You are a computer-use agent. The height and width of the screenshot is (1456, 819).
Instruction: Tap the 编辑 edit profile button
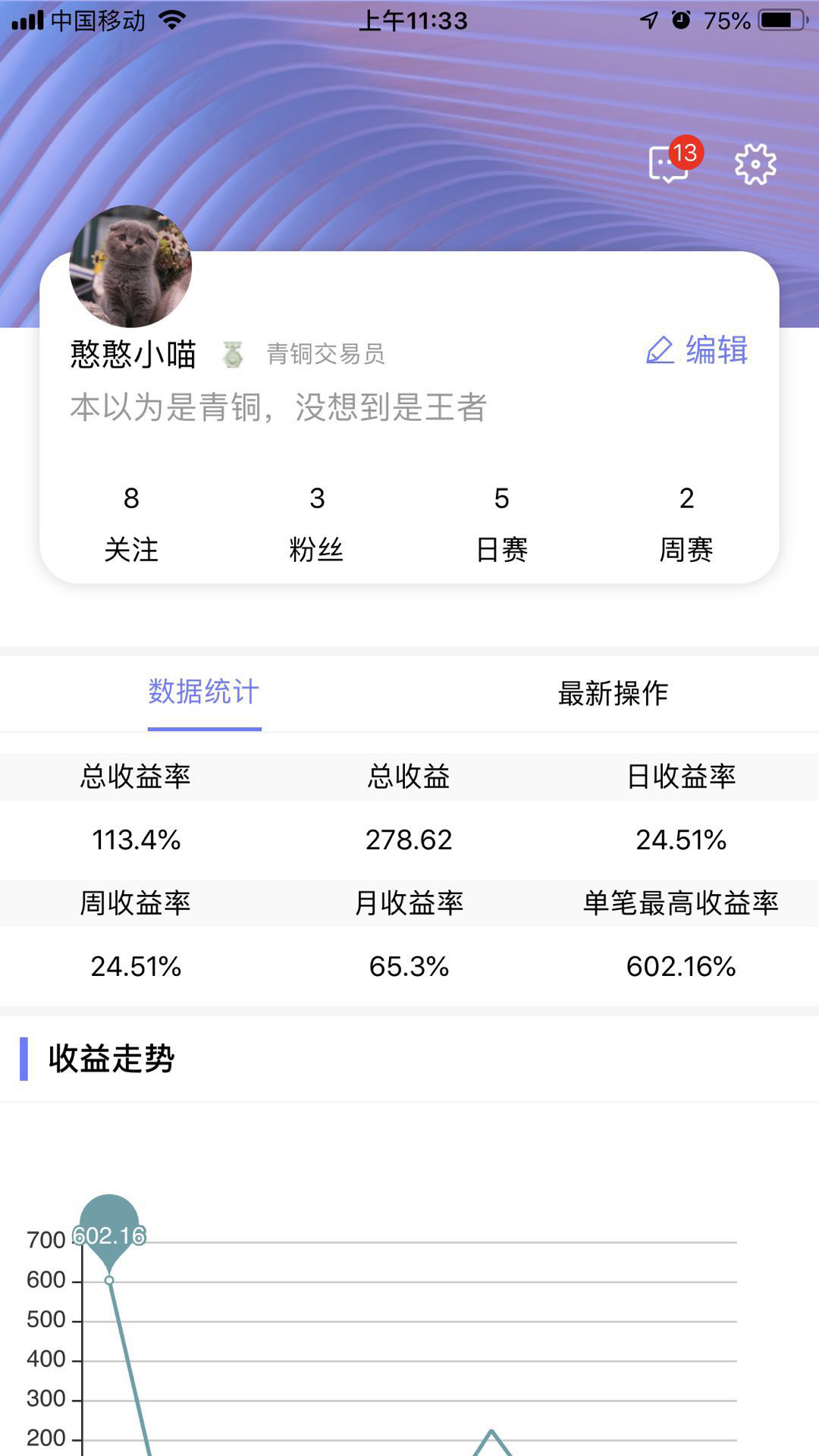pyautogui.click(x=697, y=350)
